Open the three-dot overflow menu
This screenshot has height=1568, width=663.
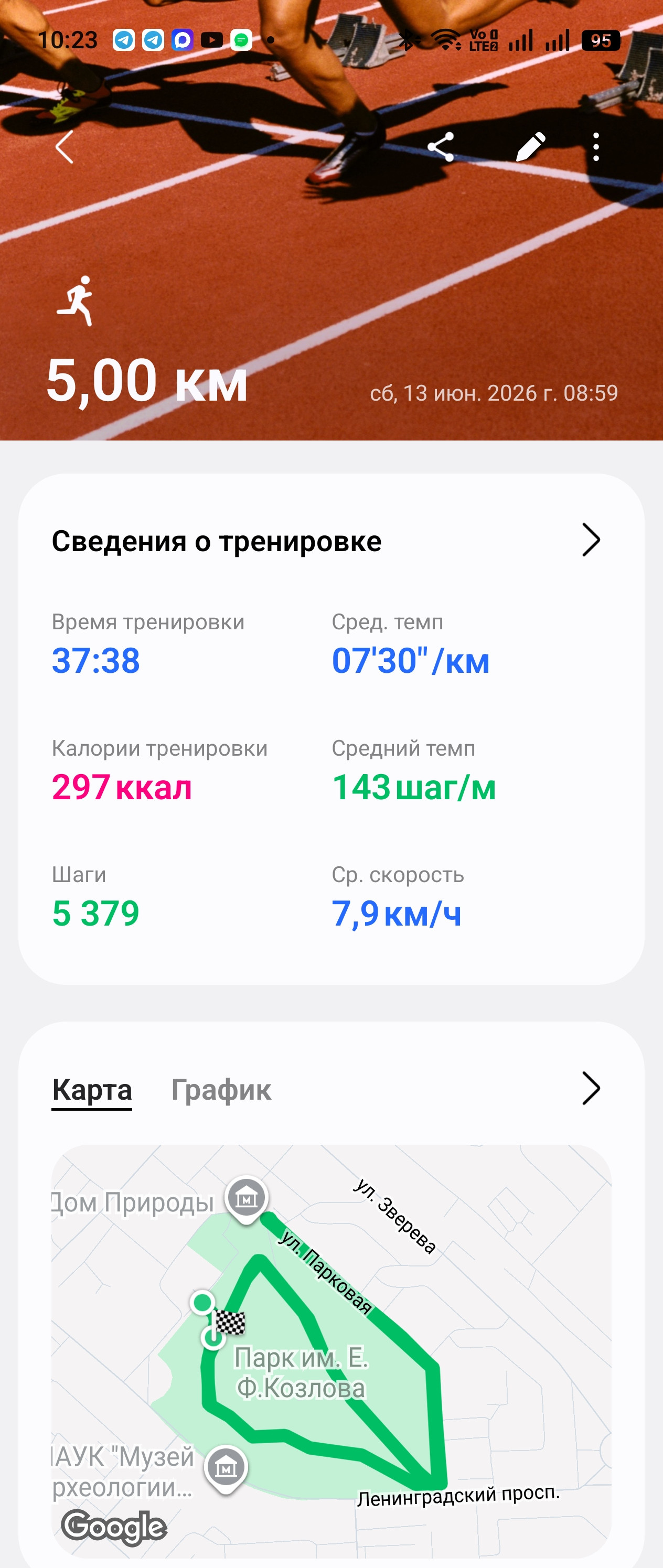tap(596, 147)
